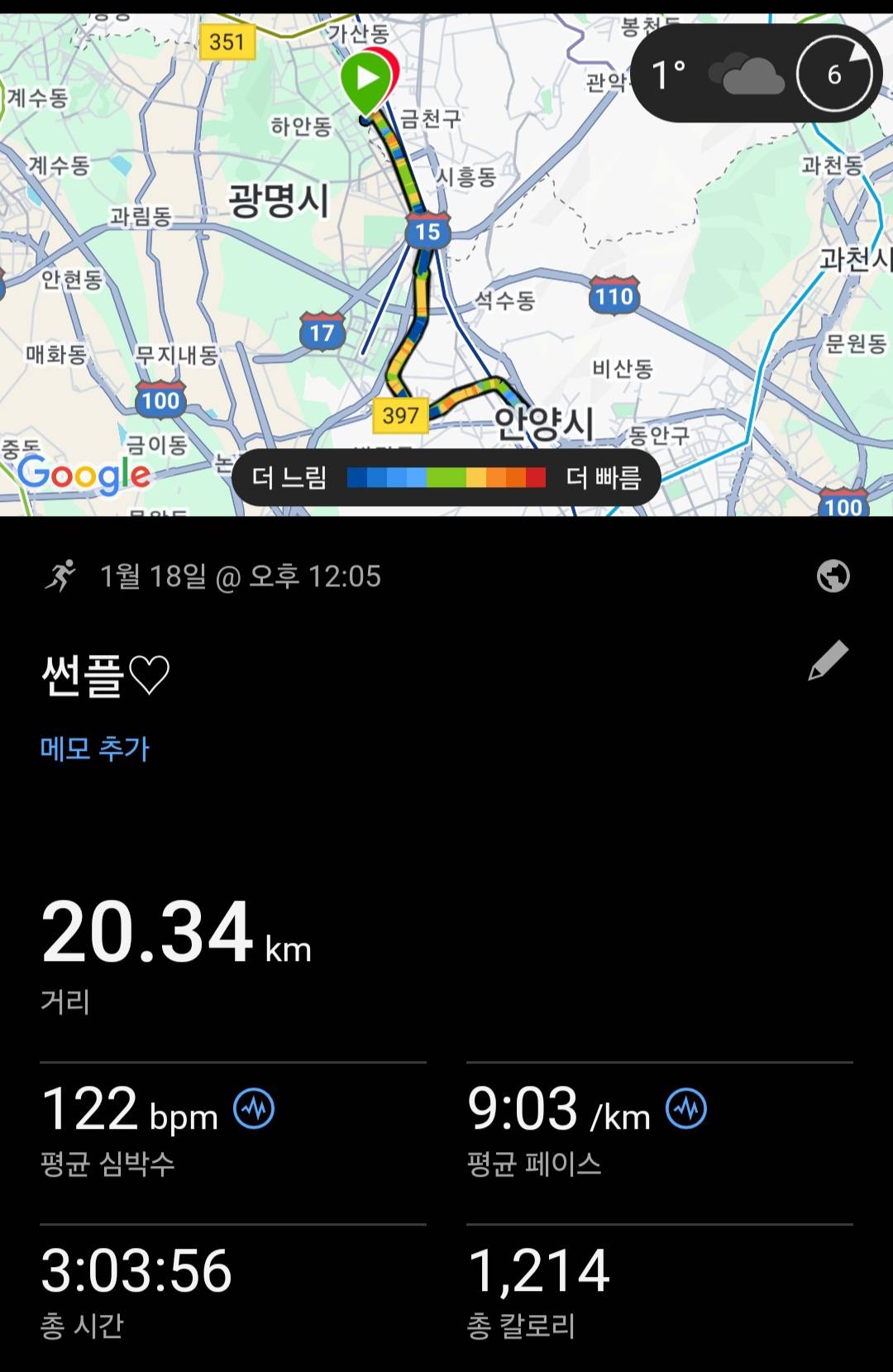Tap the green start marker on the route

[366, 79]
